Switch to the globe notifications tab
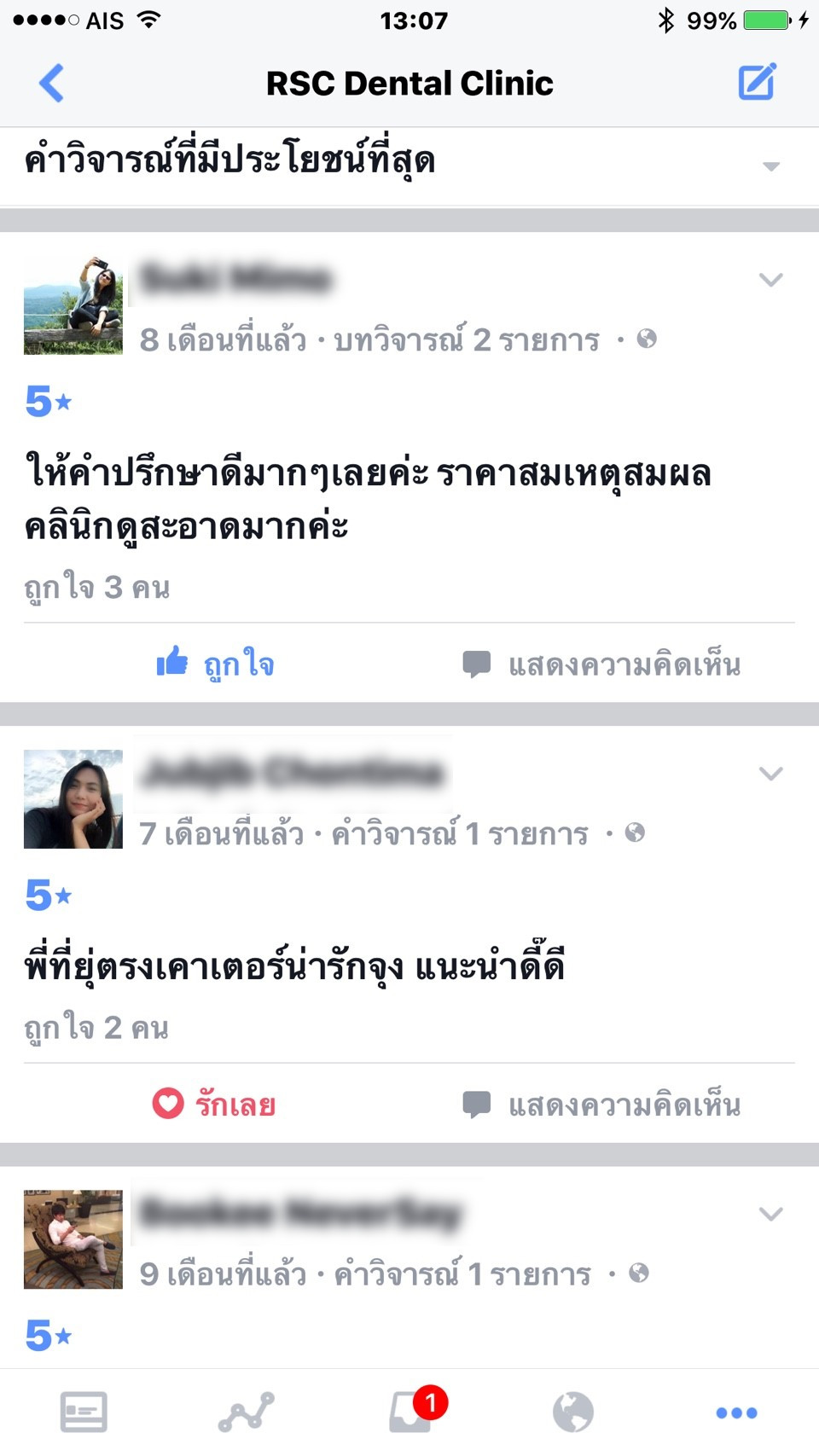 click(x=573, y=1412)
